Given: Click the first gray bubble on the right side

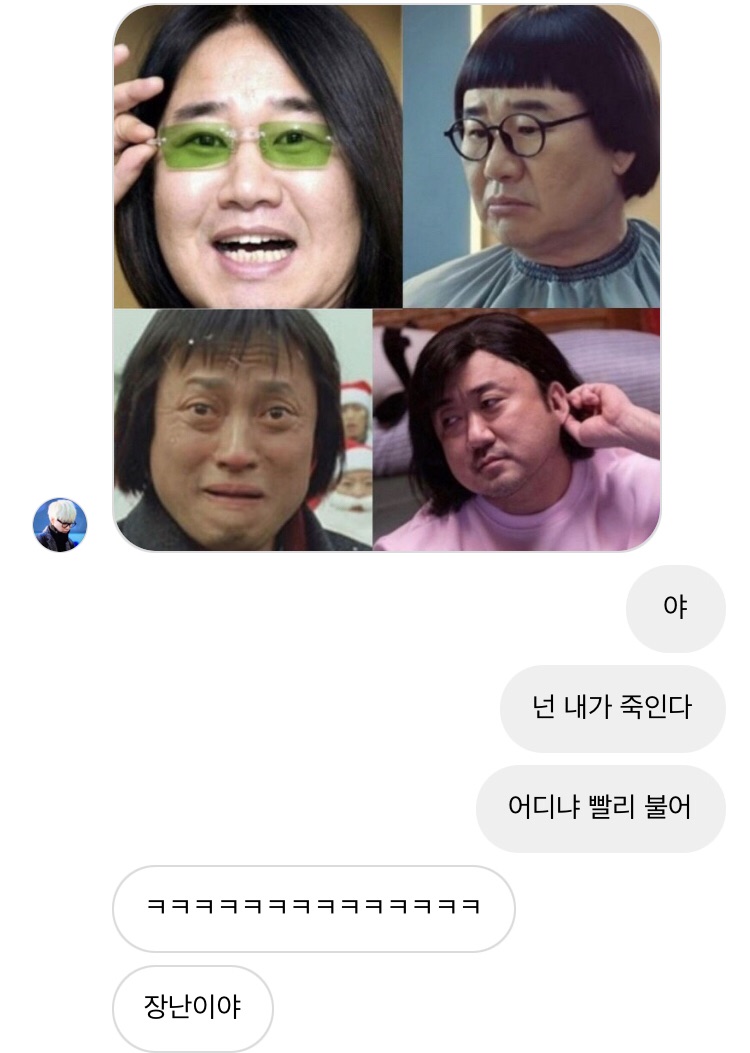Looking at the screenshot, I should tap(675, 607).
